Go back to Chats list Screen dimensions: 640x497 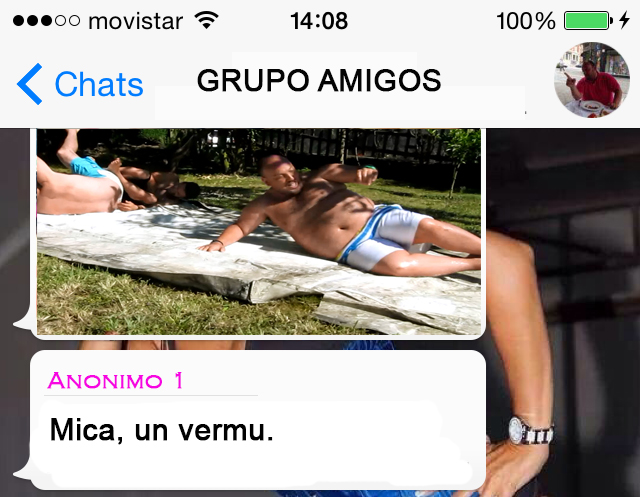[80, 85]
